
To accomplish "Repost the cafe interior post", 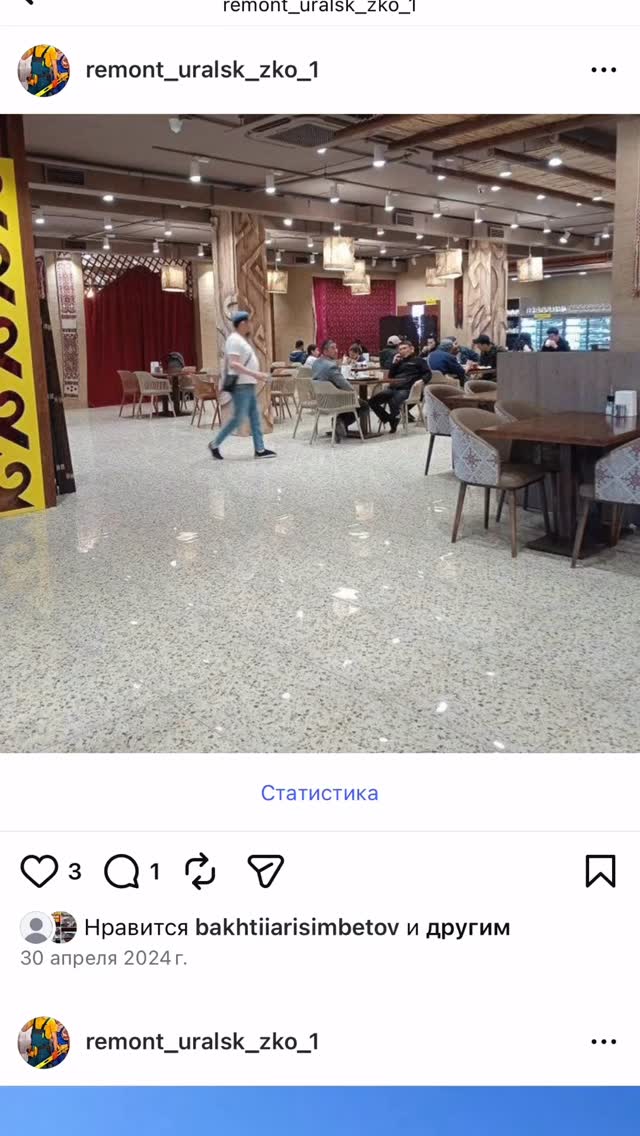I will tap(200, 871).
